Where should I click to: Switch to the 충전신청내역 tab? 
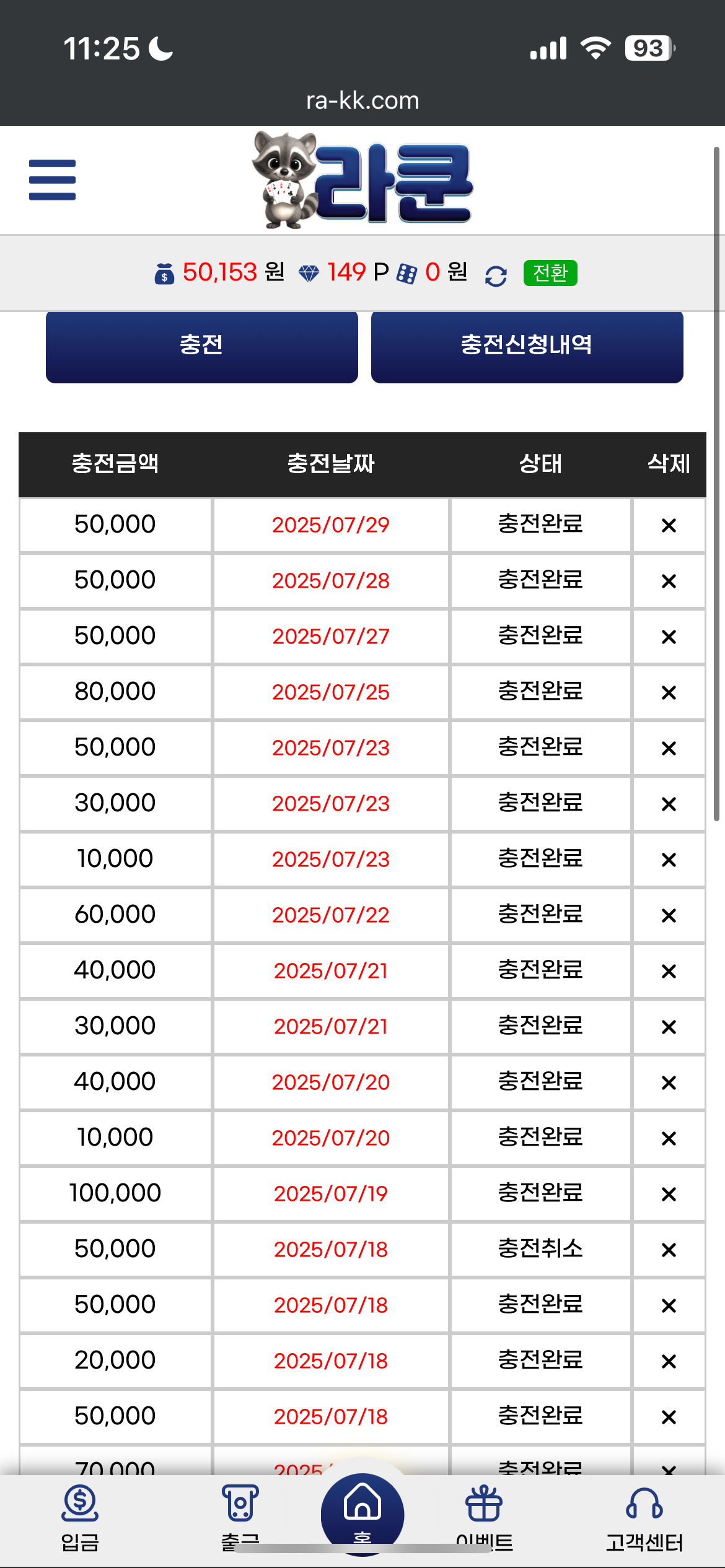527,346
